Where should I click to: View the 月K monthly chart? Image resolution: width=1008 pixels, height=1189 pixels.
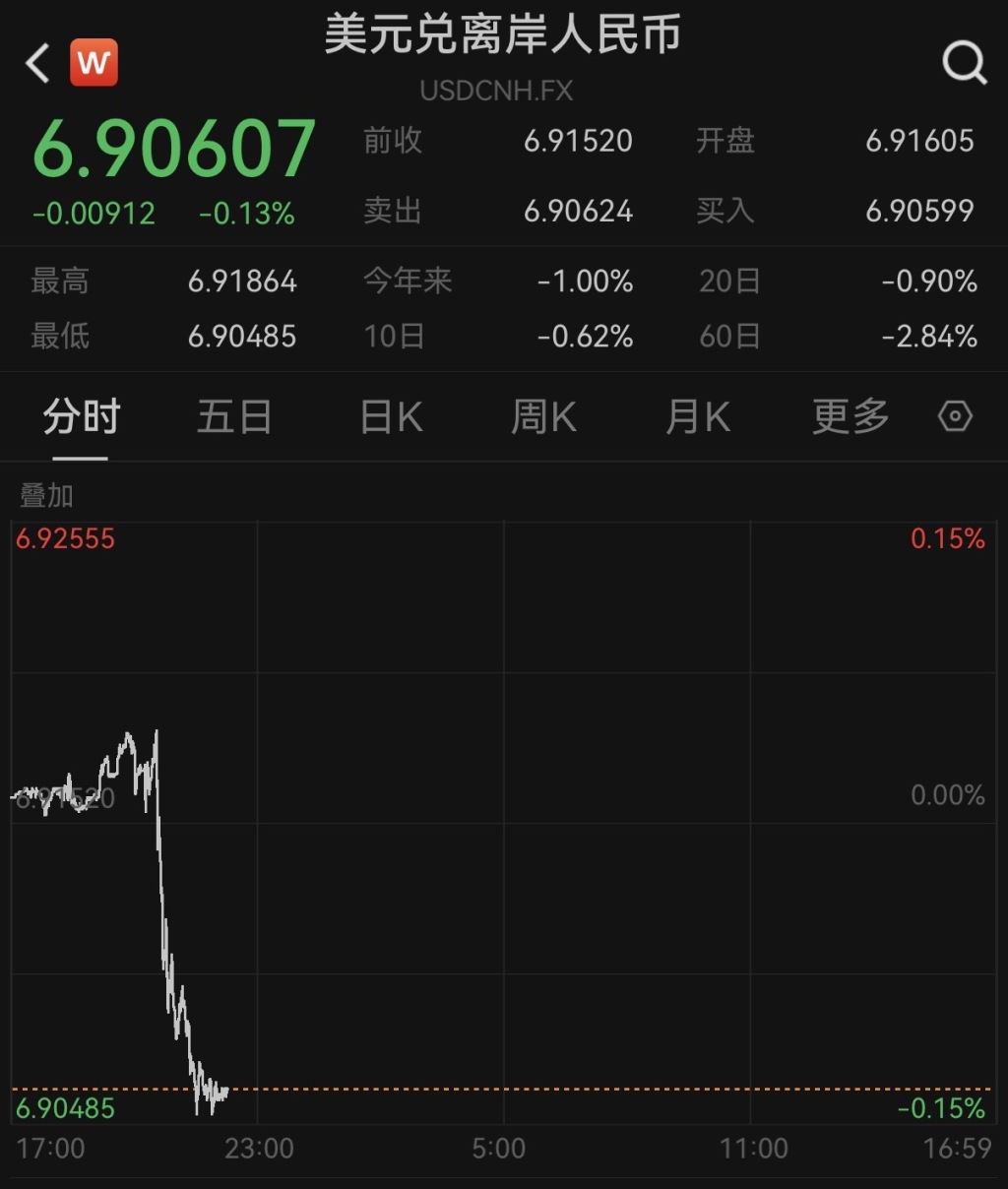click(697, 417)
